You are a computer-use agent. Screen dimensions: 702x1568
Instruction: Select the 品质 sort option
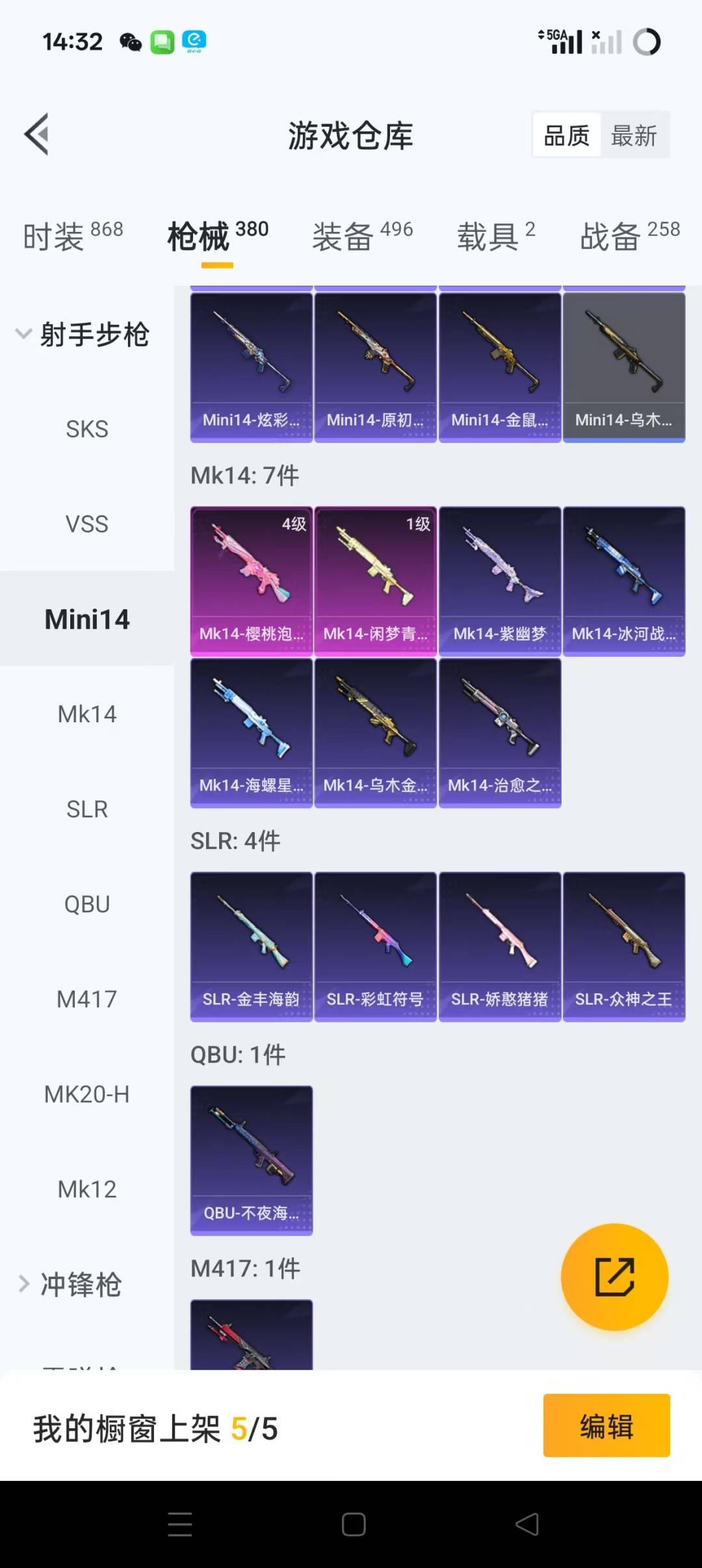pyautogui.click(x=566, y=136)
